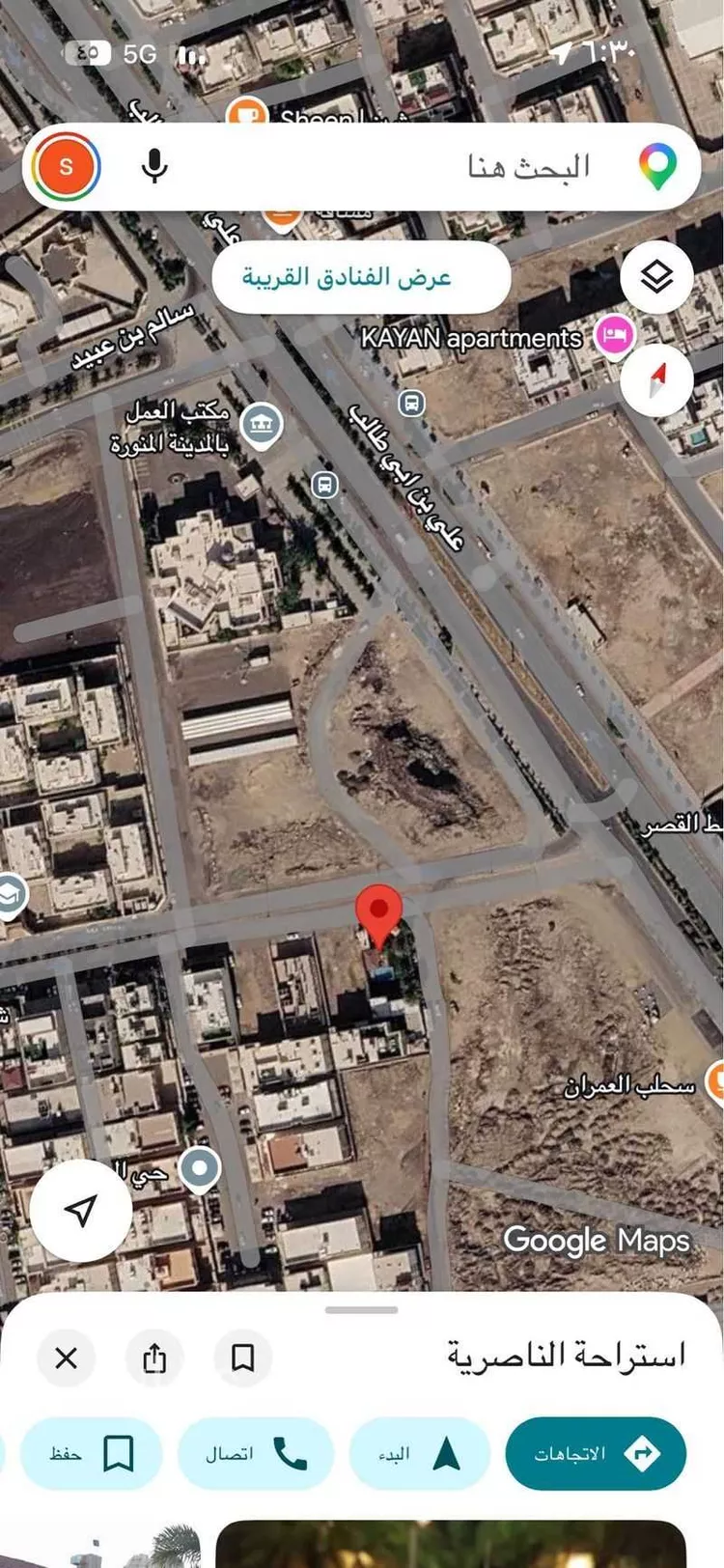Screen dimensions: 724x1568
Task: Share استراحة الناصرية location
Action: pos(154,1358)
